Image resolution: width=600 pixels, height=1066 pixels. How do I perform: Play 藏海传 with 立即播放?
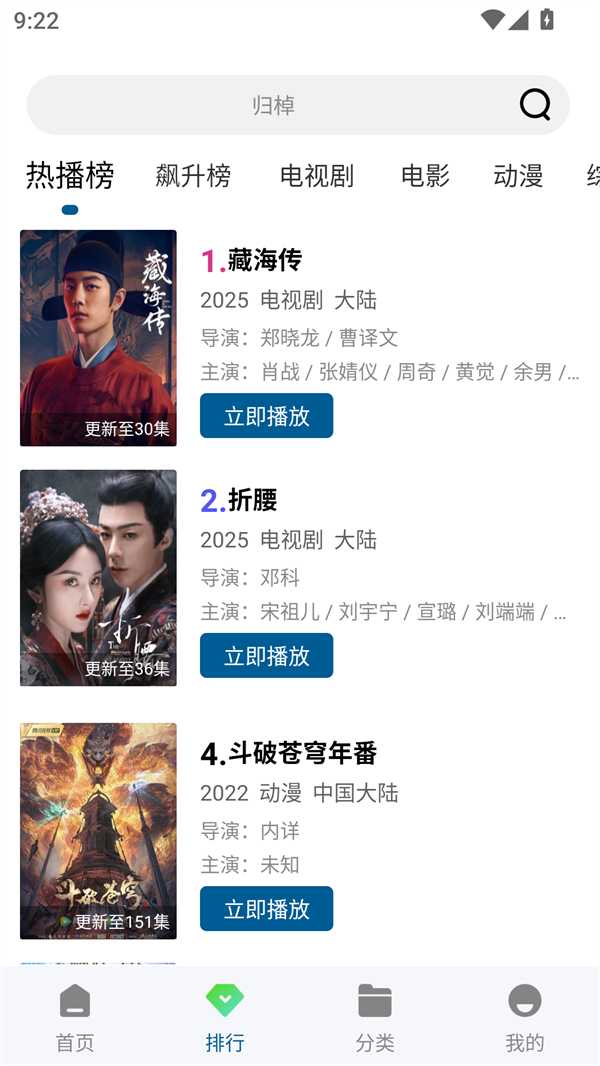click(x=266, y=416)
